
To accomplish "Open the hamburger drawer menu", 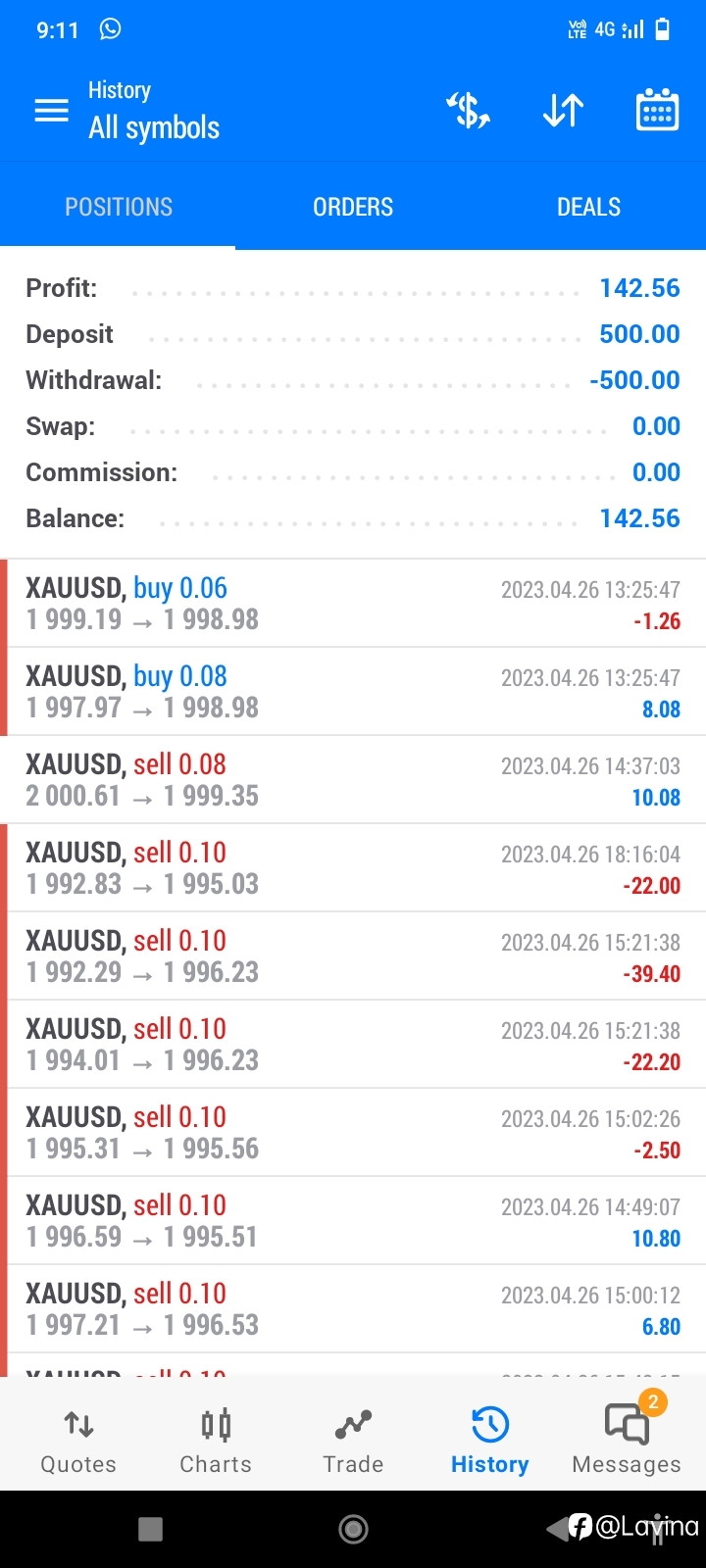I will (x=51, y=111).
